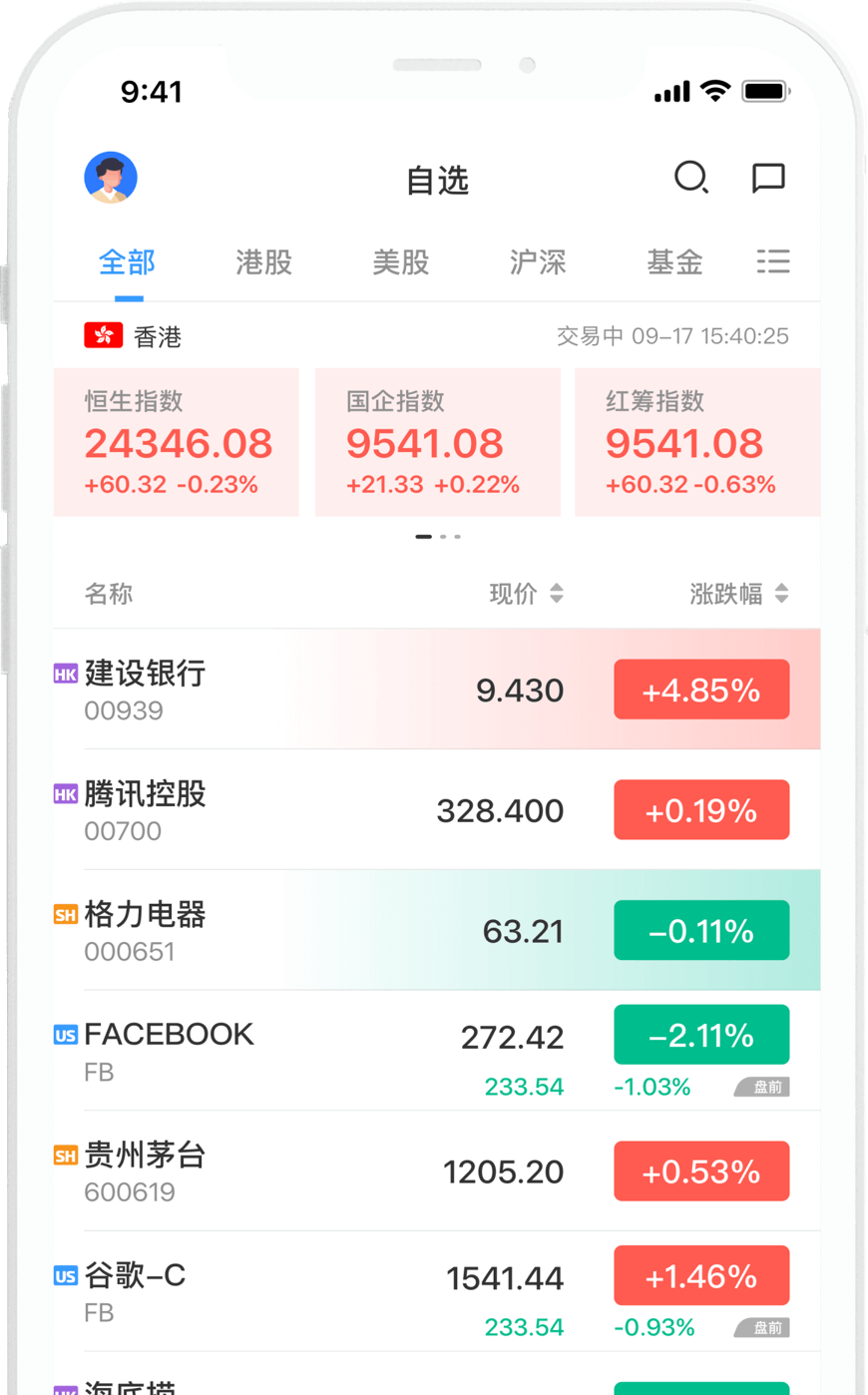Open the profile avatar
This screenshot has height=1395, width=868.
click(111, 178)
